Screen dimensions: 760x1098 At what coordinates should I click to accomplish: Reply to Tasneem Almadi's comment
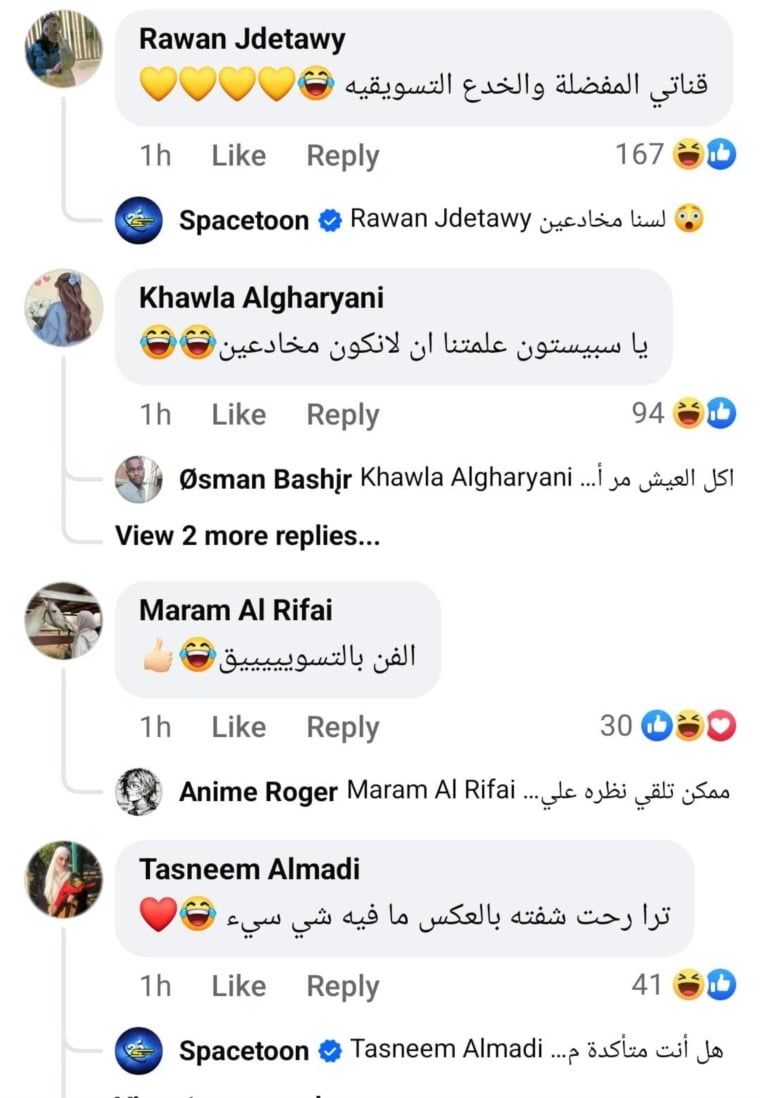pyautogui.click(x=342, y=986)
